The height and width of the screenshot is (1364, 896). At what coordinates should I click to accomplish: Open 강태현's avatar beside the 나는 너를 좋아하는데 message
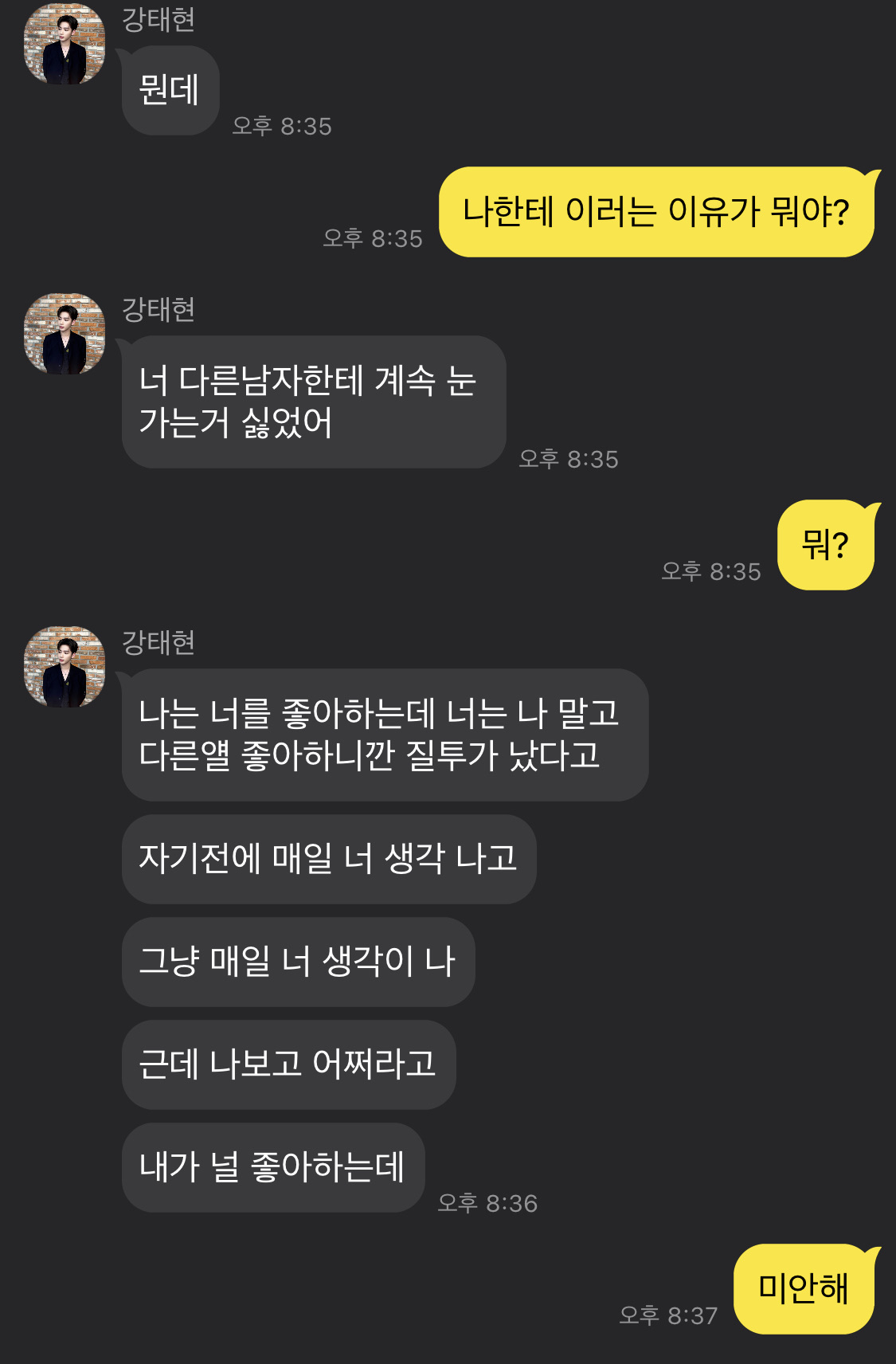click(x=65, y=667)
